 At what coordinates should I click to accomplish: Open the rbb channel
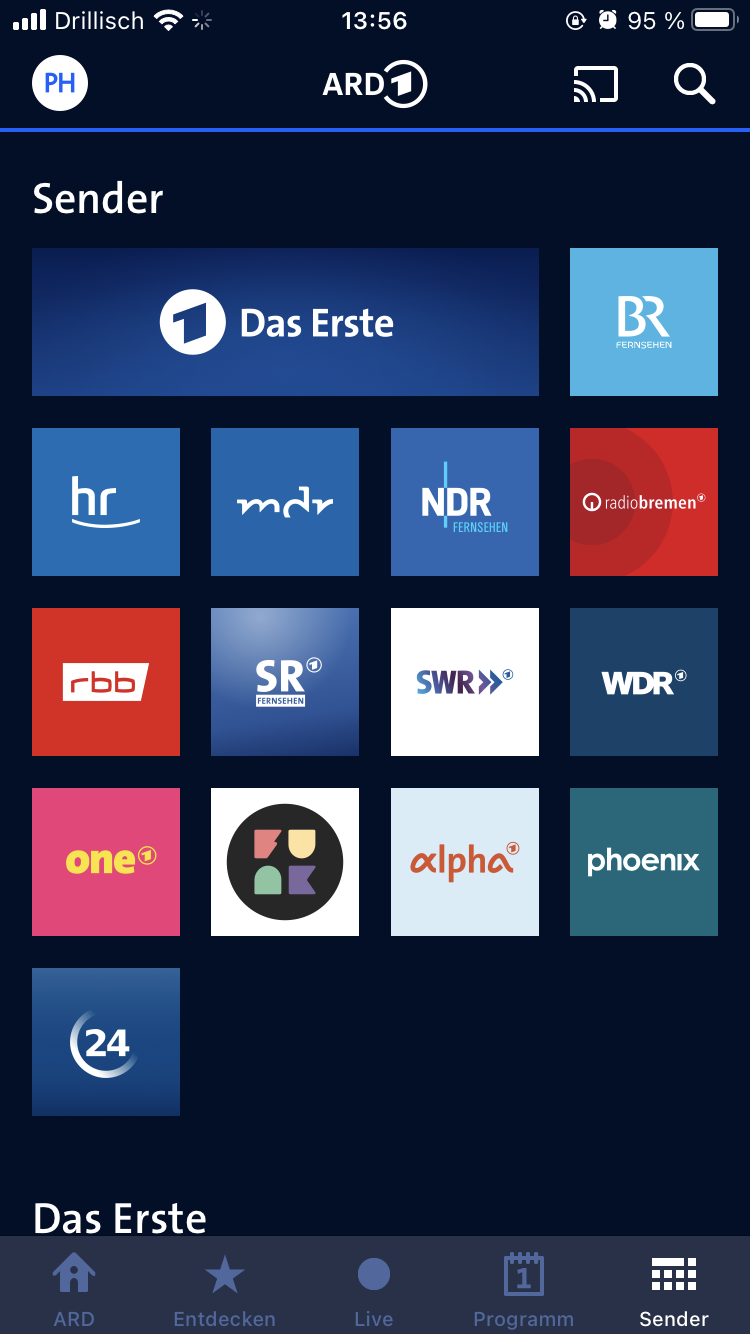pyautogui.click(x=106, y=682)
